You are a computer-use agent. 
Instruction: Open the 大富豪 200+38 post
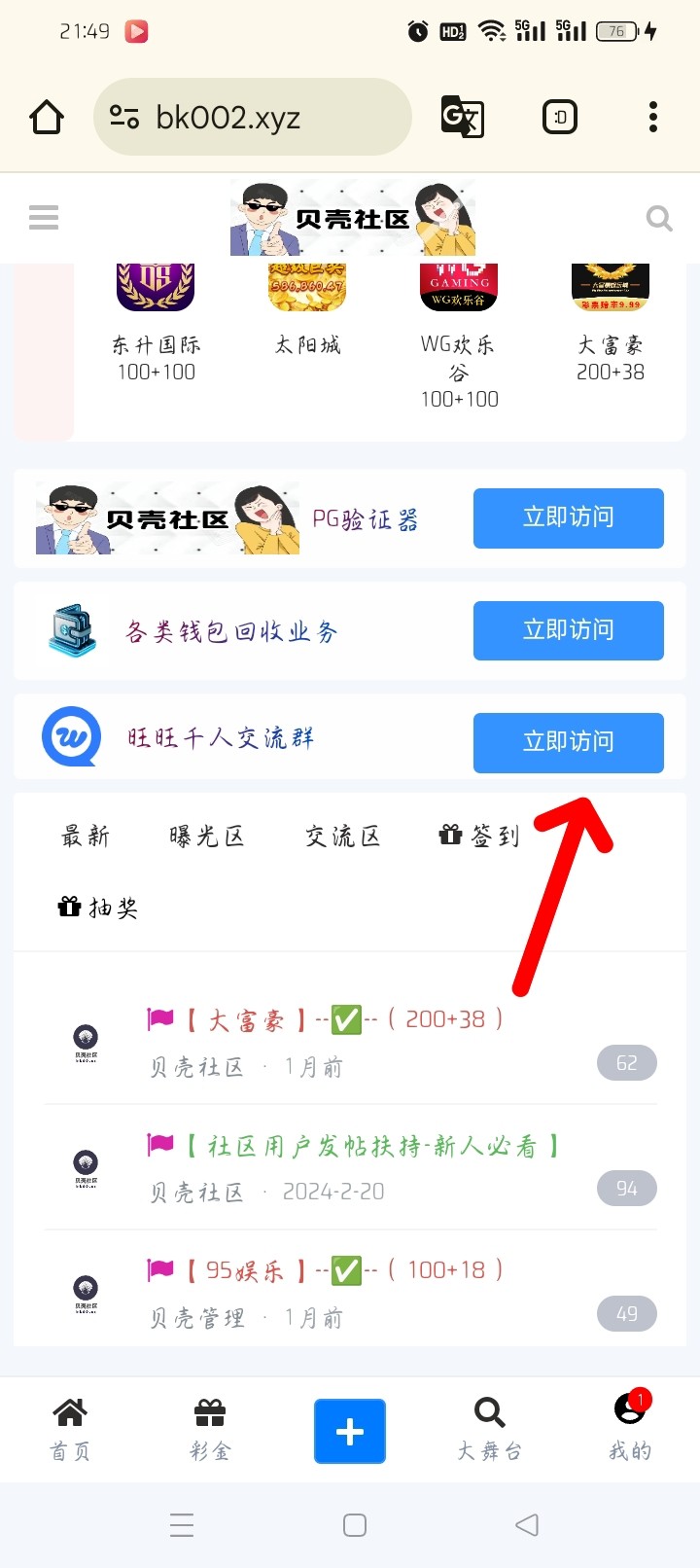click(325, 1020)
